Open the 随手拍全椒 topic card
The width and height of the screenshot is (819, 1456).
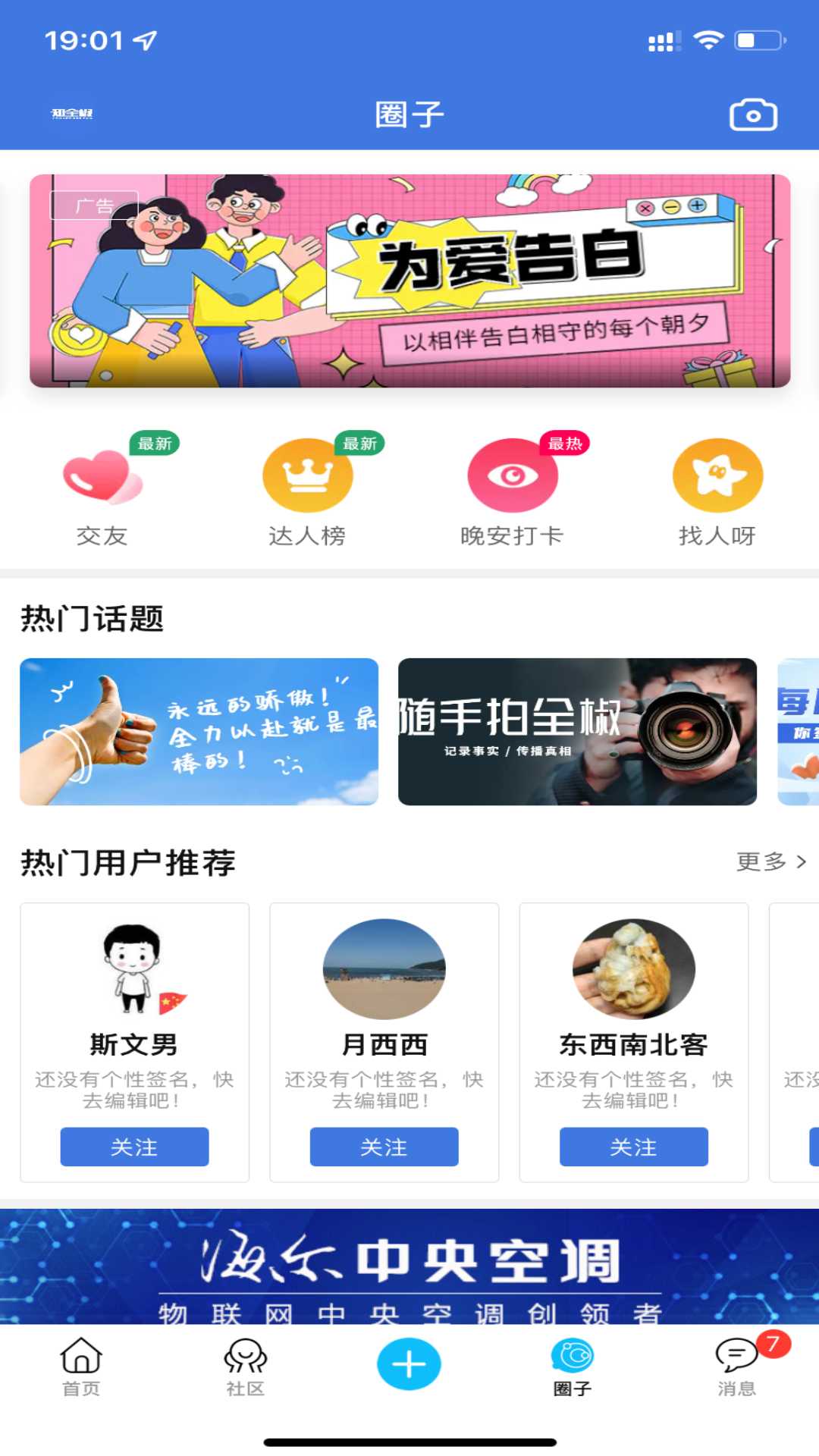click(x=577, y=732)
